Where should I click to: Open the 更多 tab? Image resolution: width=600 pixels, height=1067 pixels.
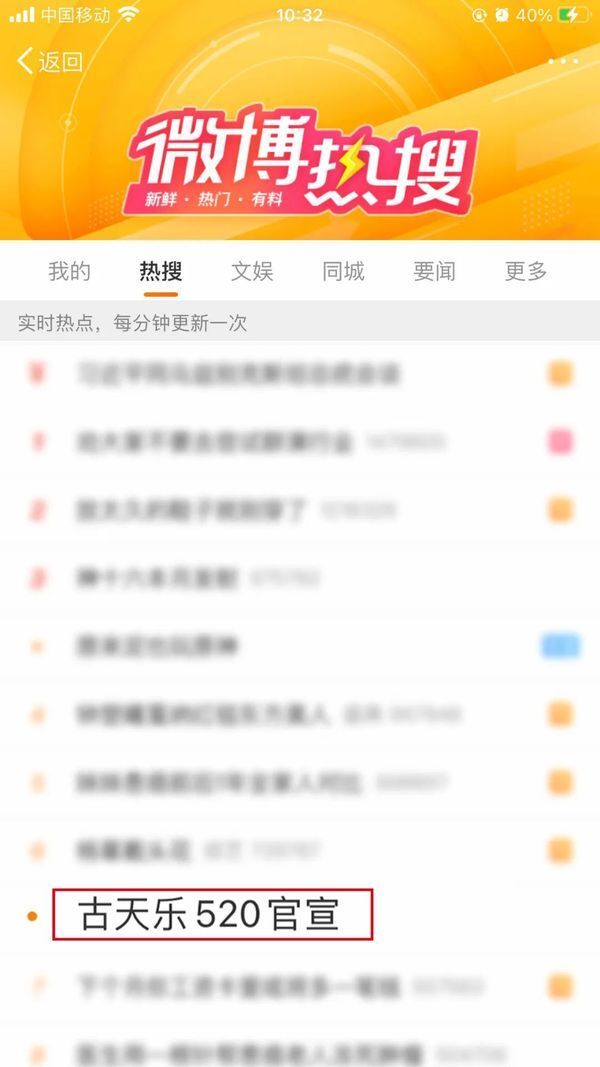pyautogui.click(x=526, y=271)
